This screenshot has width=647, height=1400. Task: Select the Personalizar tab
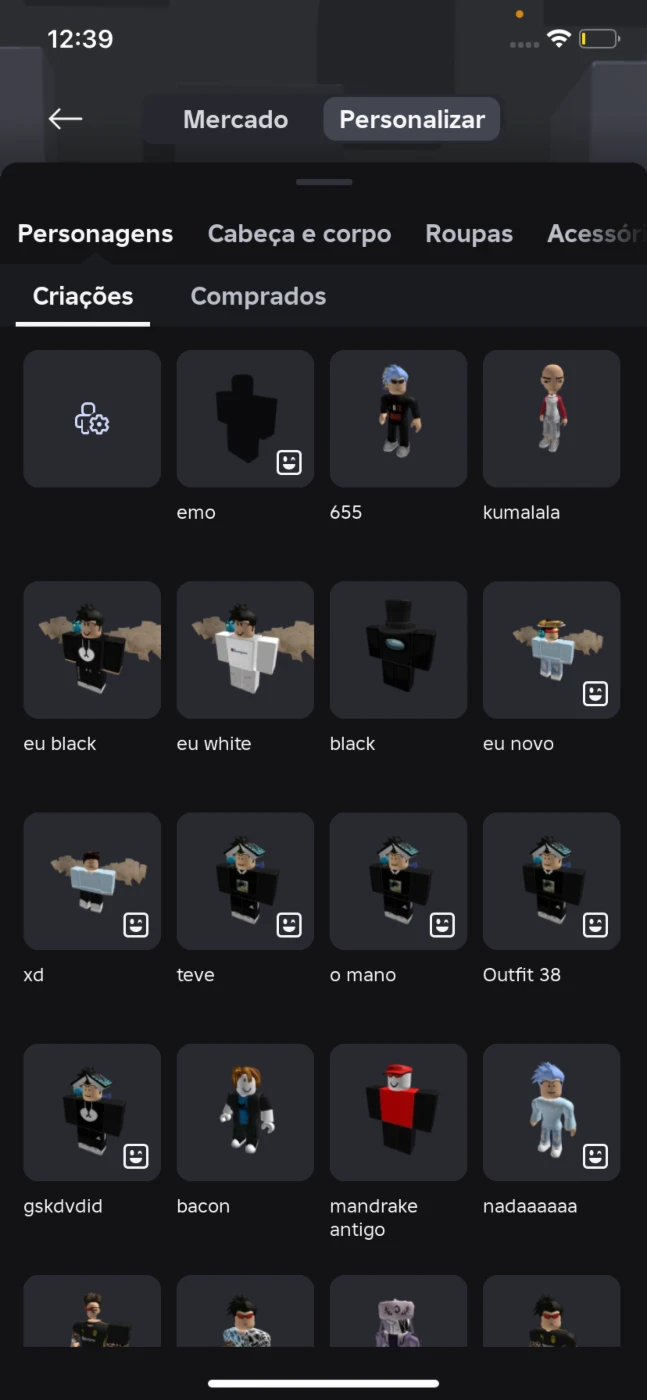412,119
